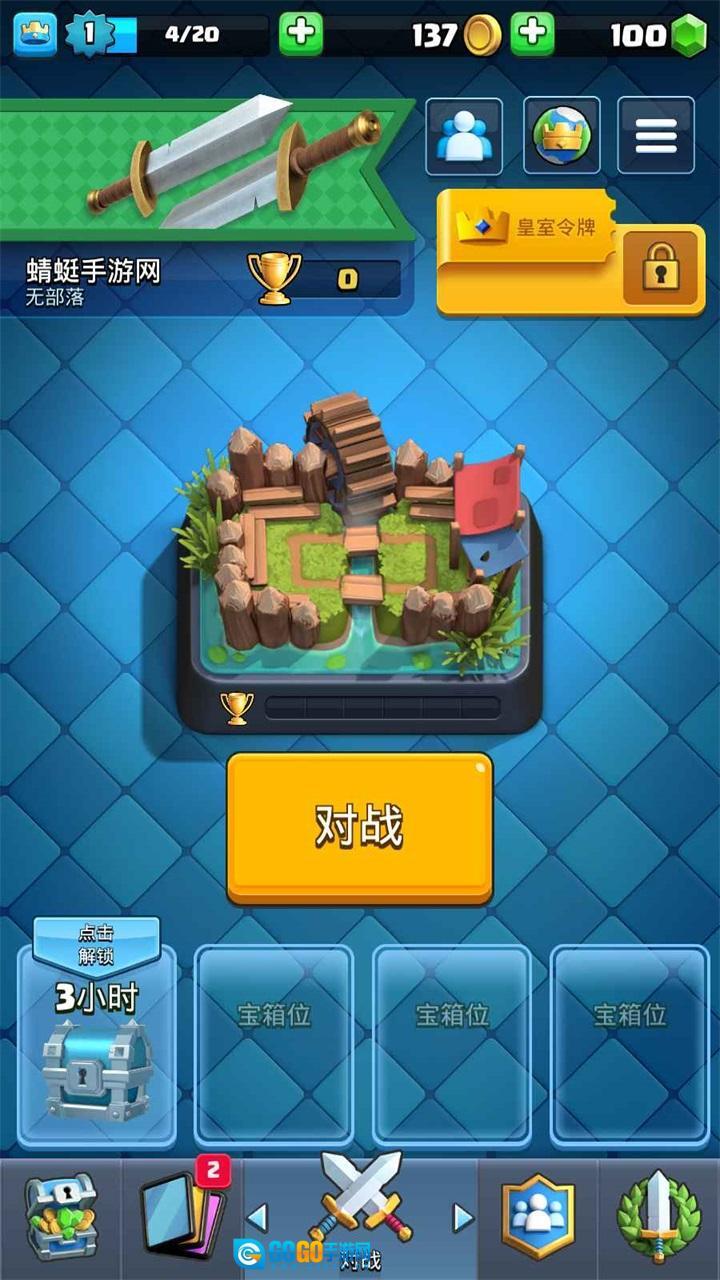Open the treasure chest shop tab
The width and height of the screenshot is (720, 1280).
(x=60, y=1220)
